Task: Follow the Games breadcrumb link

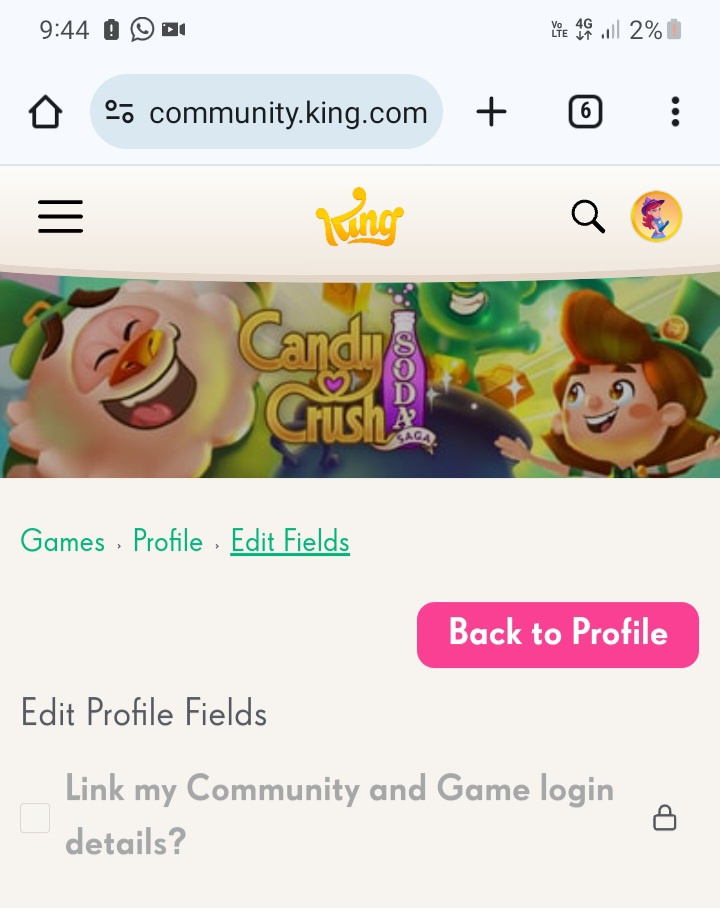Action: click(62, 541)
